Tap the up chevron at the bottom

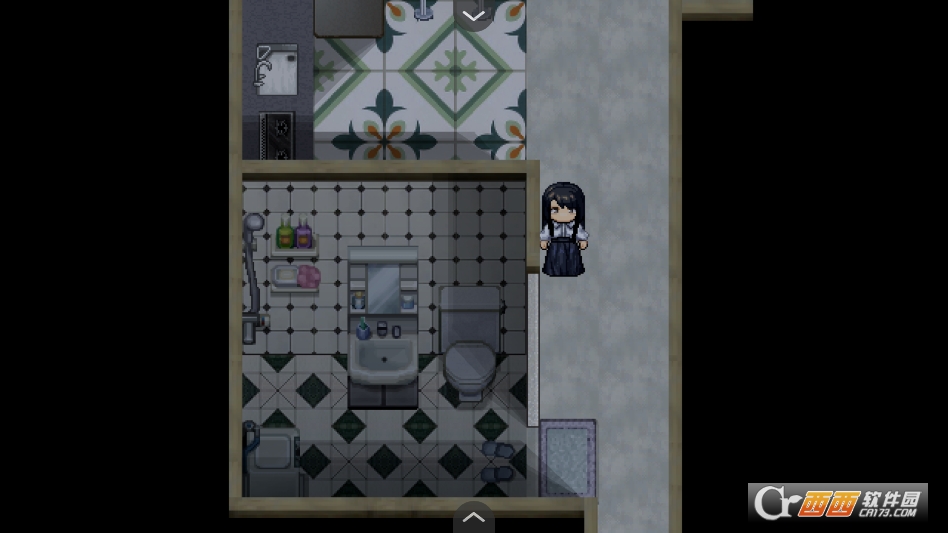[473, 517]
